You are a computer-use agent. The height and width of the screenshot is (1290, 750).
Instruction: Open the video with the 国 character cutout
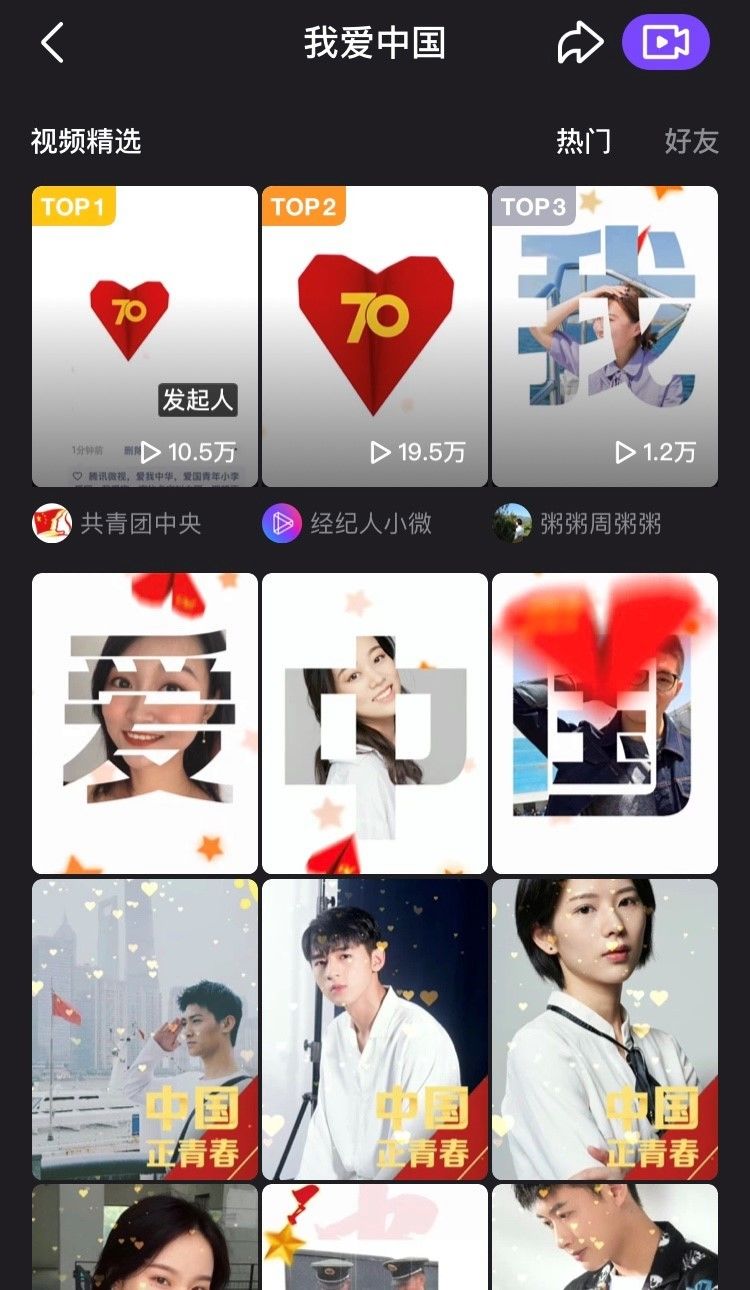coord(605,723)
